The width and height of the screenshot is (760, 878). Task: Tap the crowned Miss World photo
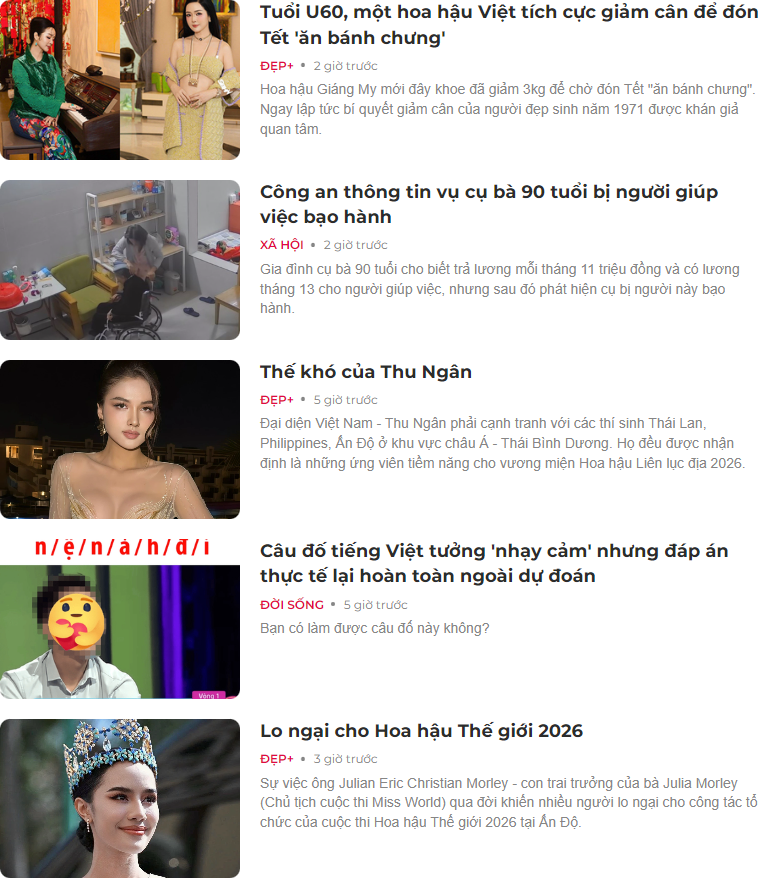tap(120, 798)
